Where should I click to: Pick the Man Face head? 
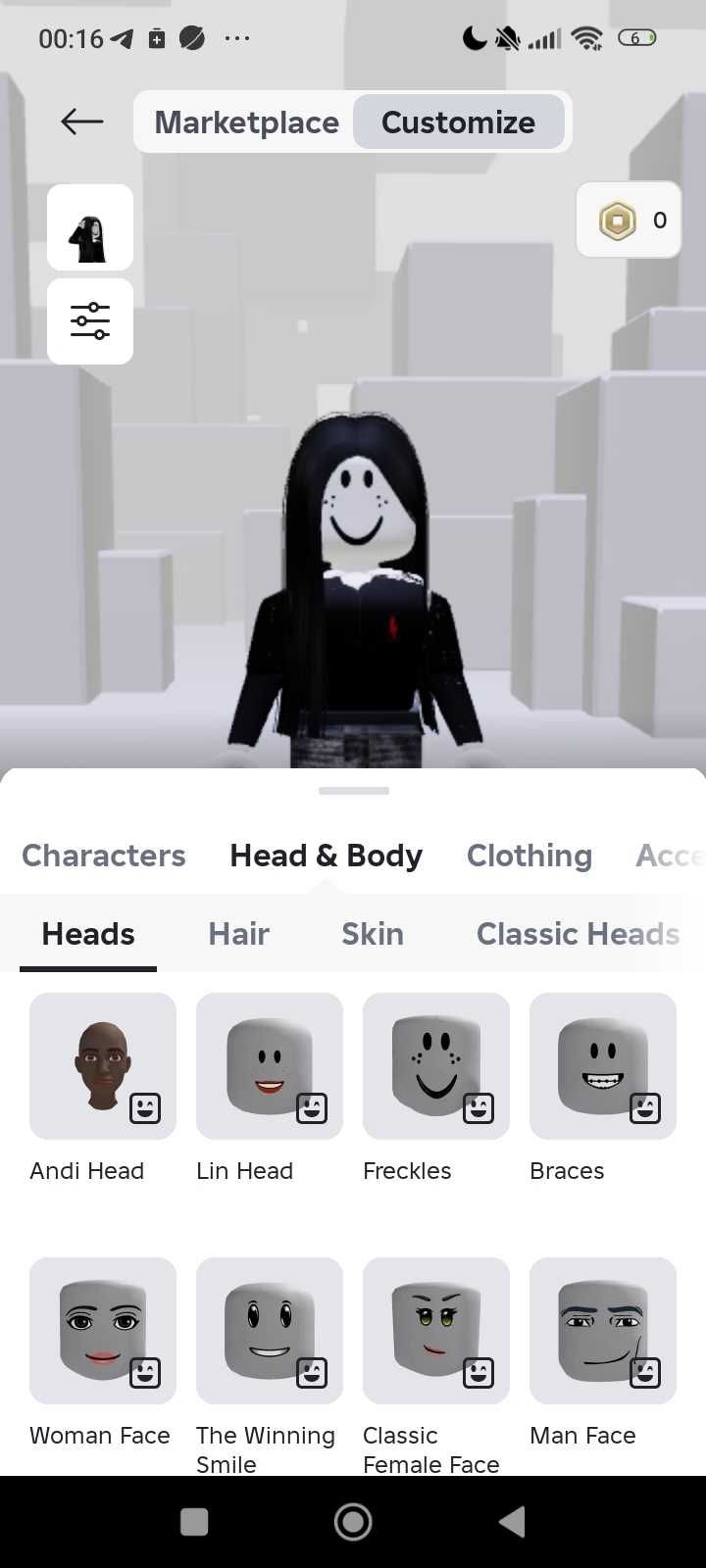603,1331
